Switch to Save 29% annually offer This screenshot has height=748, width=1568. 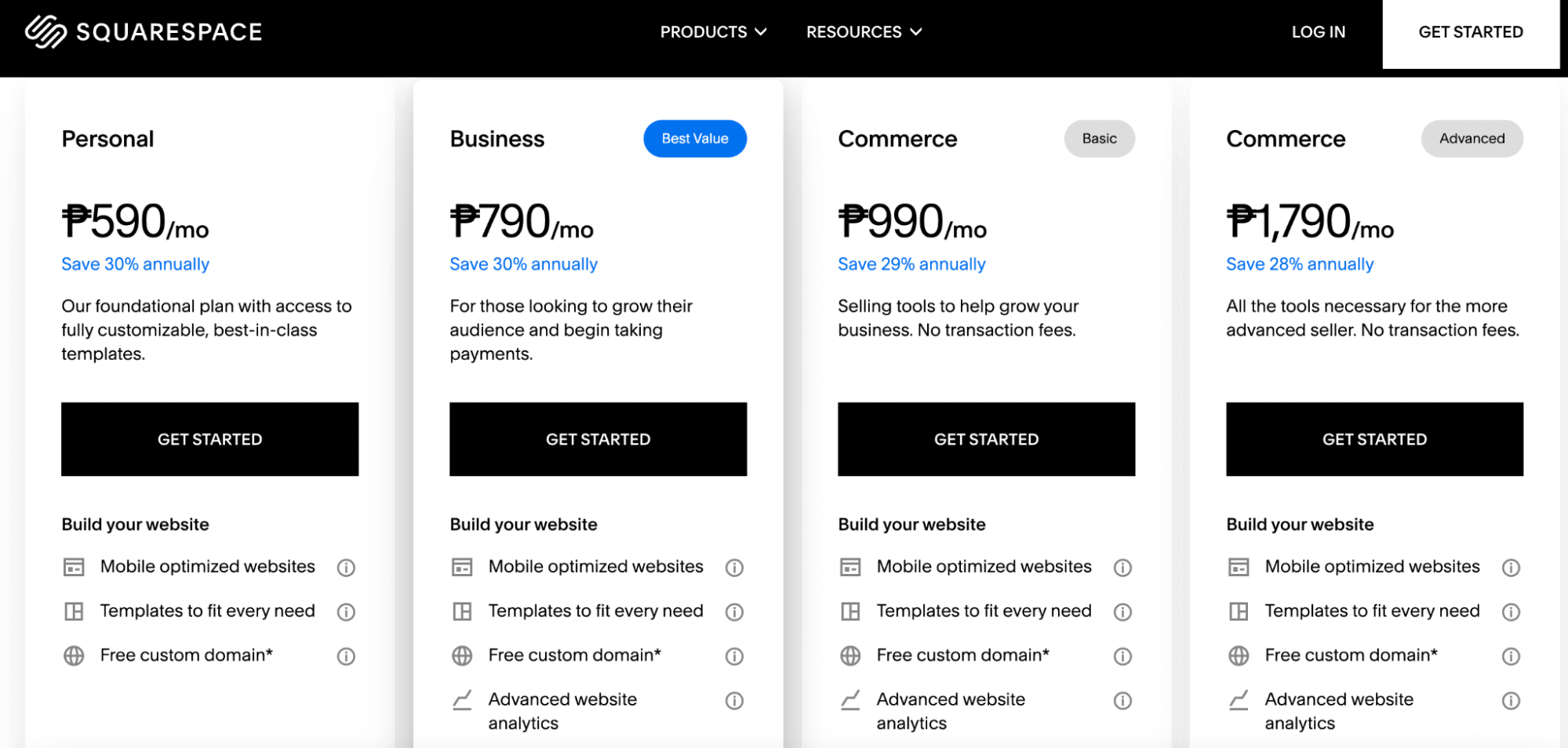click(911, 264)
